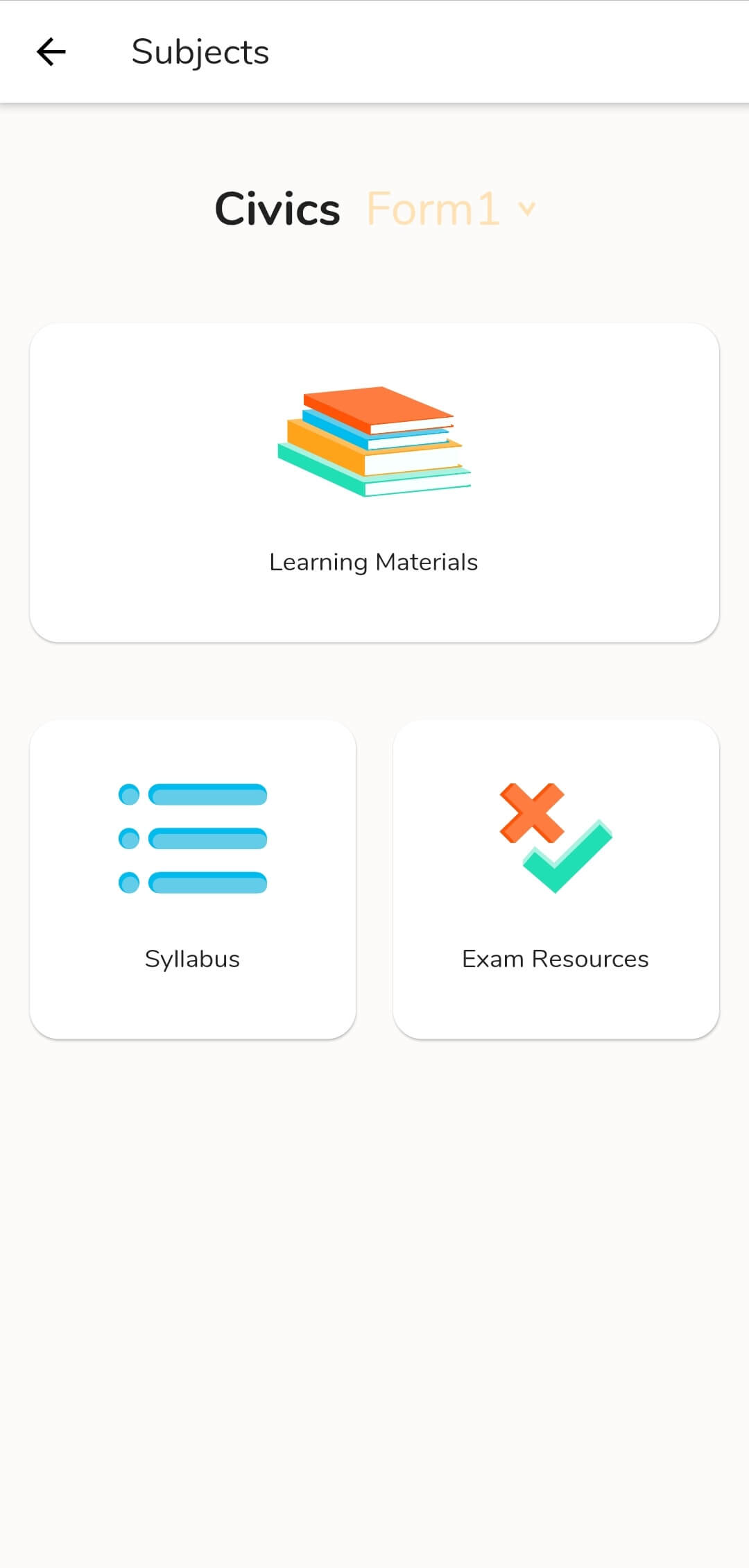Open the Exam Resources card
Image resolution: width=749 pixels, height=1568 pixels.
[x=556, y=879]
